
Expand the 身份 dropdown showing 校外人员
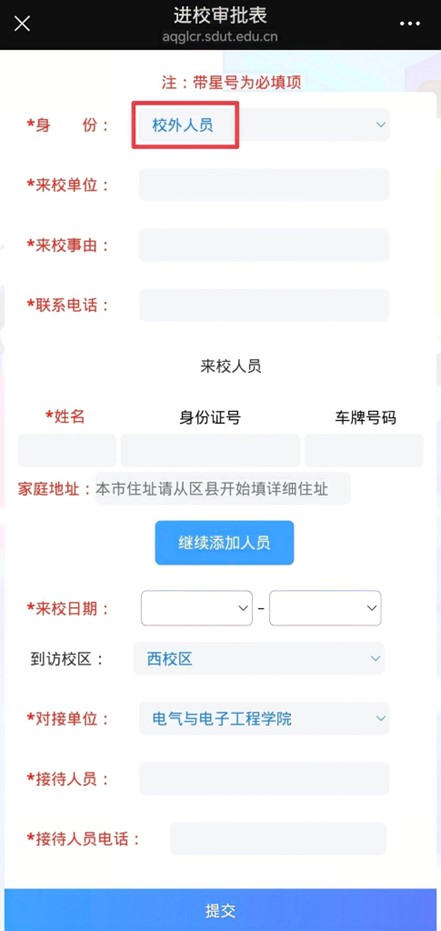pos(264,125)
